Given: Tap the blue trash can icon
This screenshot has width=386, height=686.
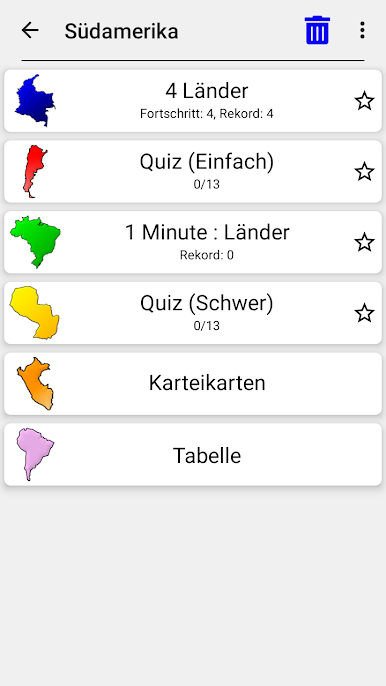Looking at the screenshot, I should click(x=317, y=30).
